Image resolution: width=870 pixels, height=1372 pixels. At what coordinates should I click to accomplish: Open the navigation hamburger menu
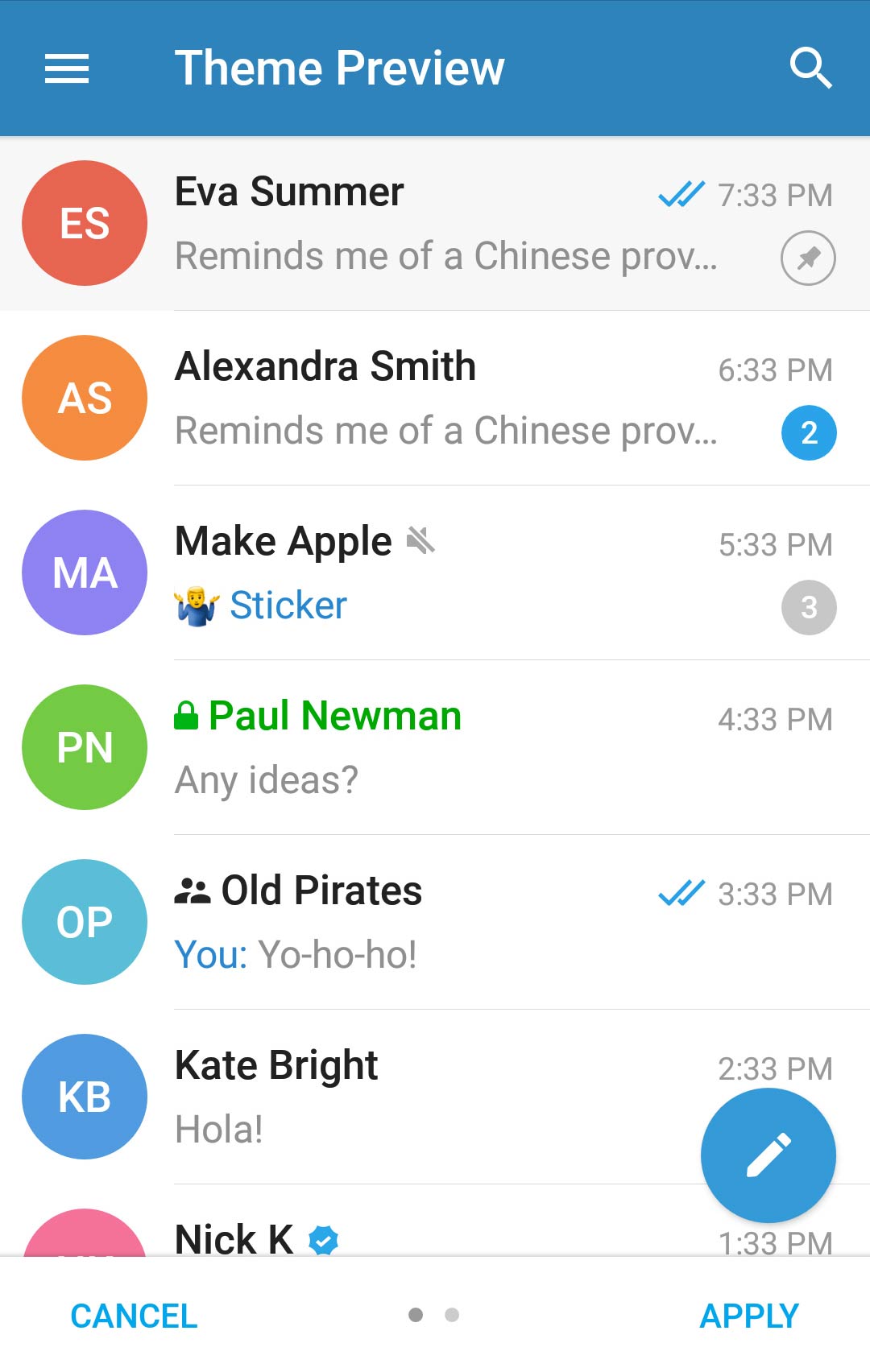point(68,68)
